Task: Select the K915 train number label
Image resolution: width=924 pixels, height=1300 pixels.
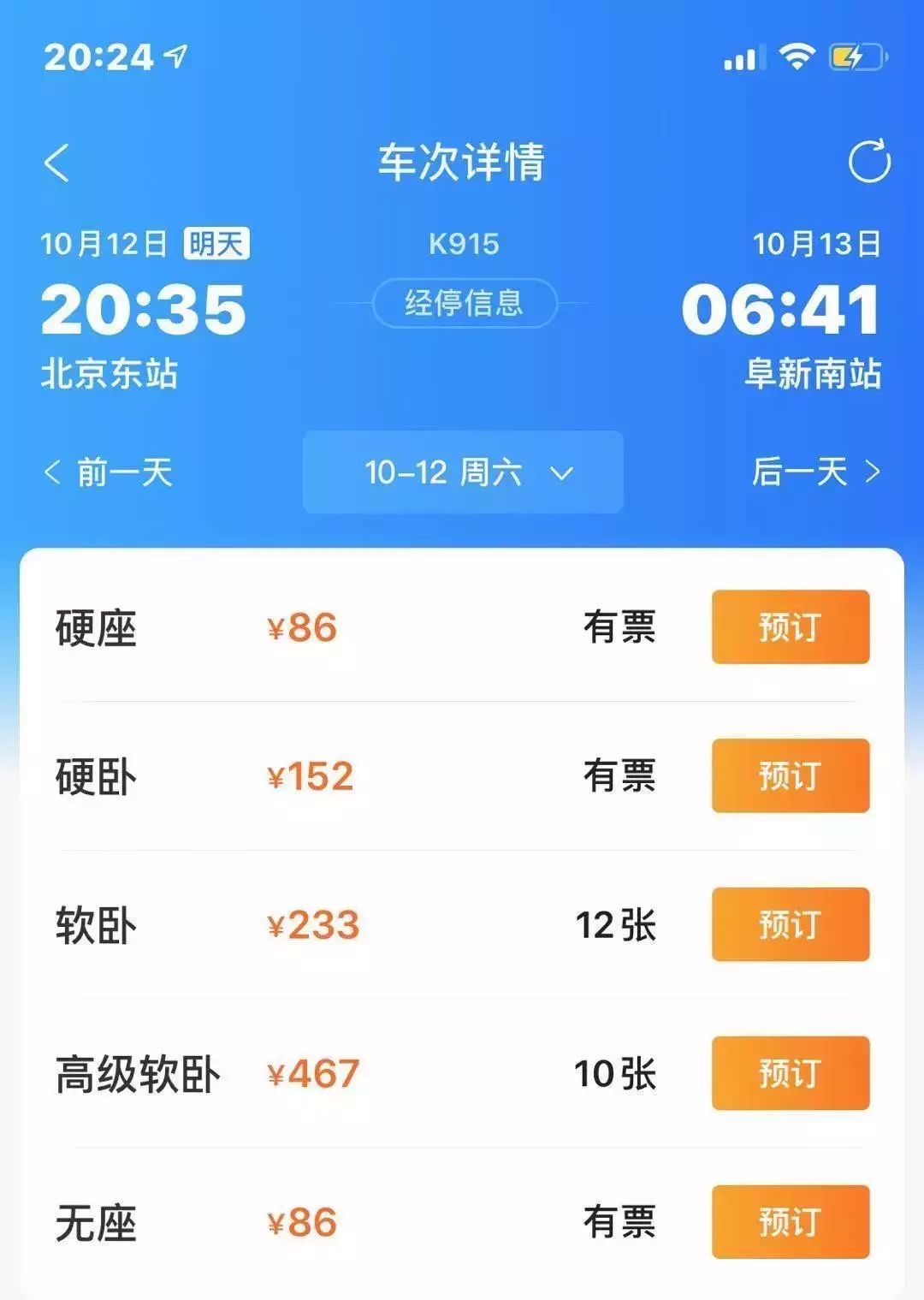Action: point(462,246)
